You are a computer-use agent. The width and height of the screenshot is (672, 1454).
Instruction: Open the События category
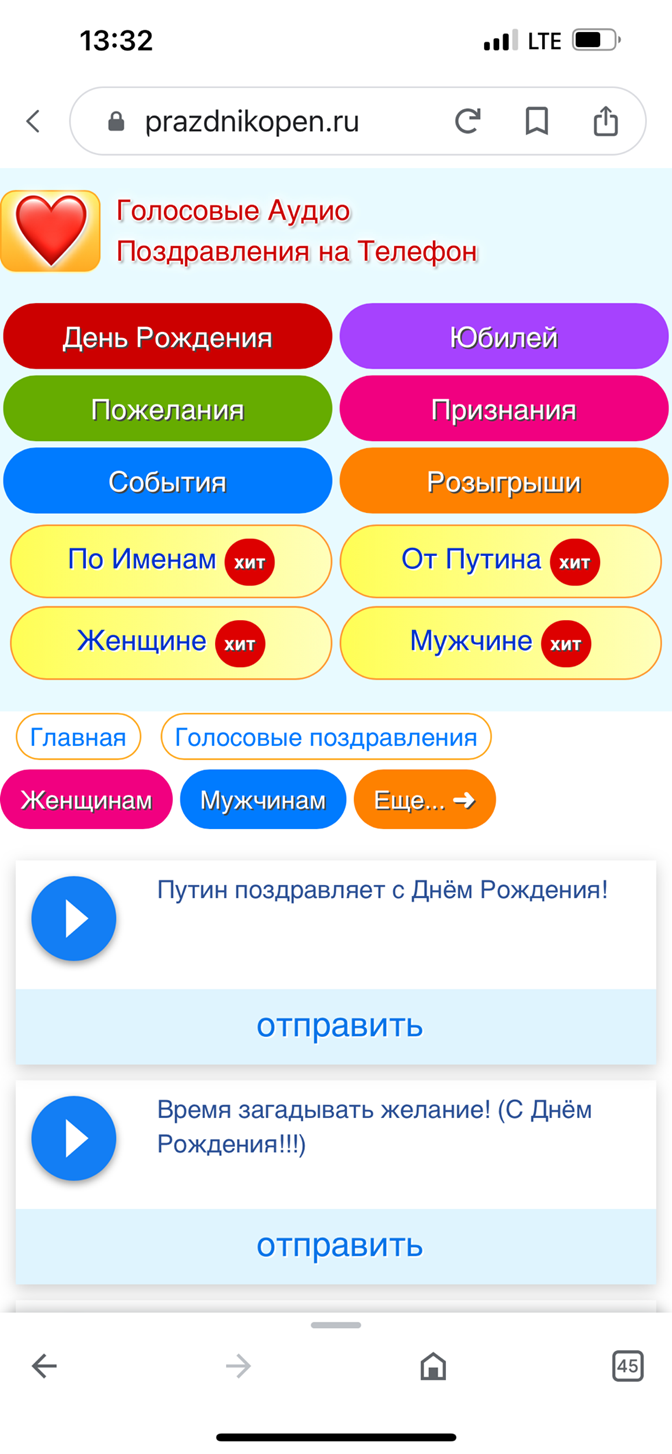pos(168,482)
